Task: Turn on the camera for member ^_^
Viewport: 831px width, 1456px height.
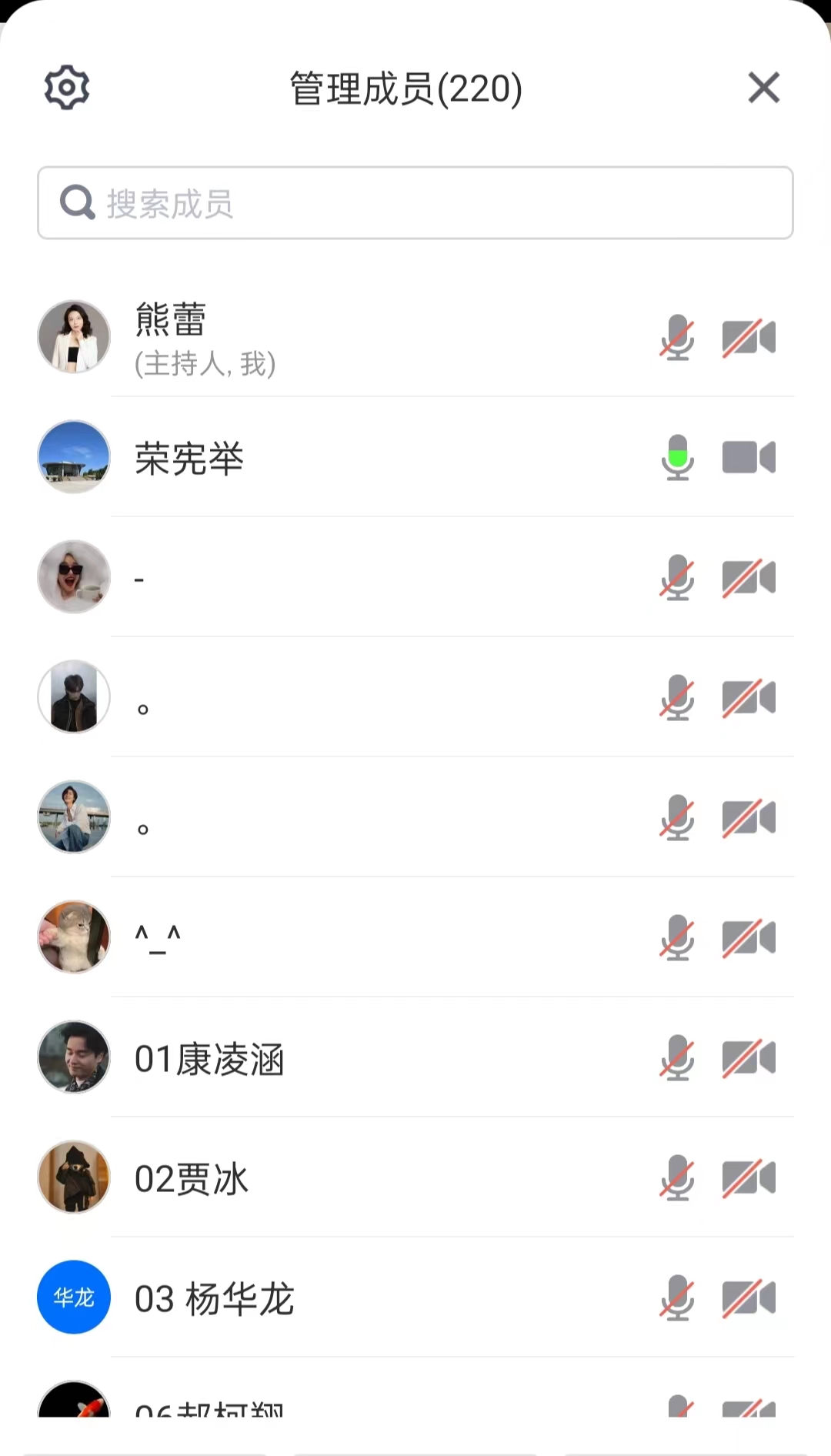Action: pyautogui.click(x=748, y=937)
